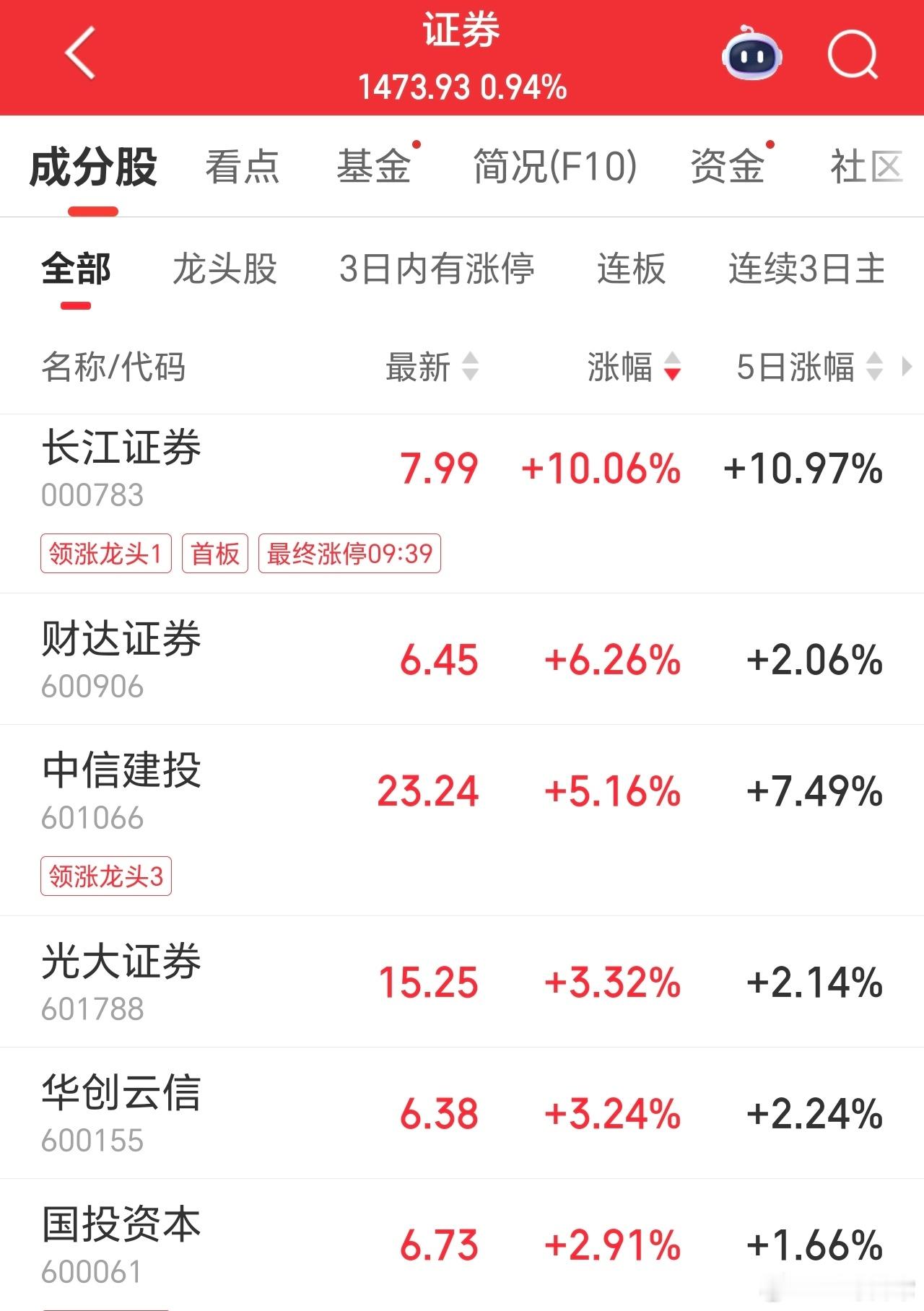The height and width of the screenshot is (1311, 924).
Task: Open 最终涨停09:39 tag
Action: (350, 553)
